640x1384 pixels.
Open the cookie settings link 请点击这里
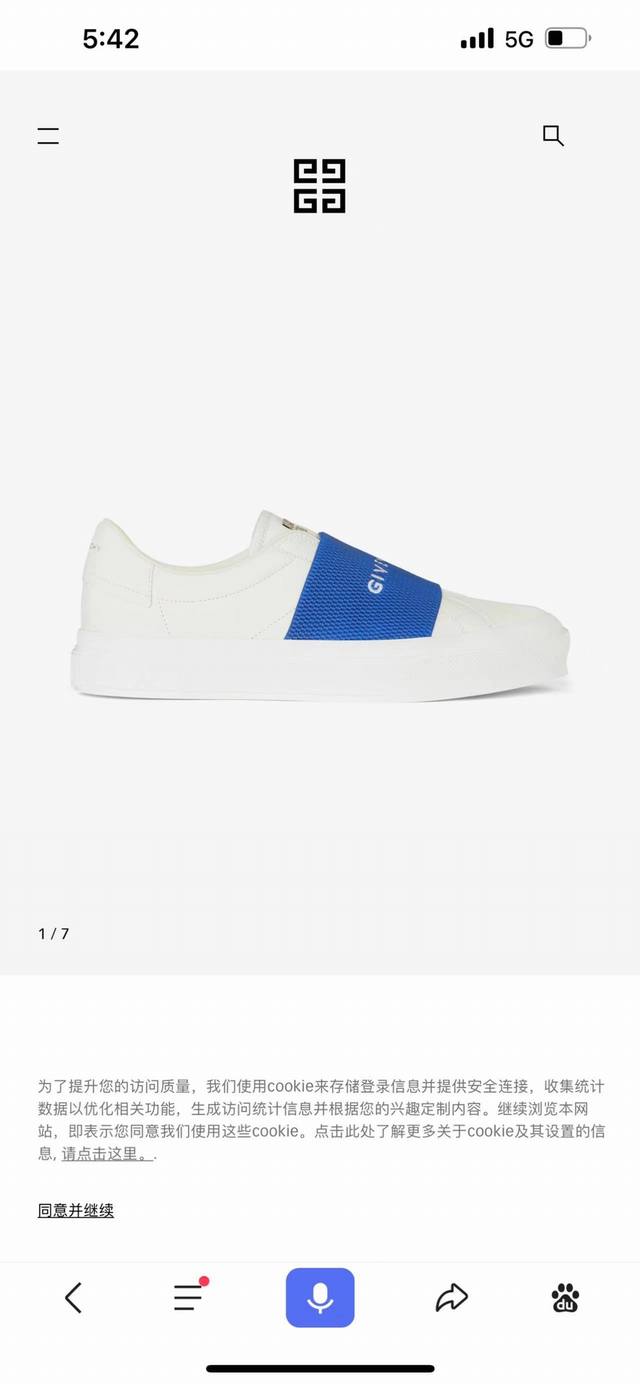click(106, 1153)
